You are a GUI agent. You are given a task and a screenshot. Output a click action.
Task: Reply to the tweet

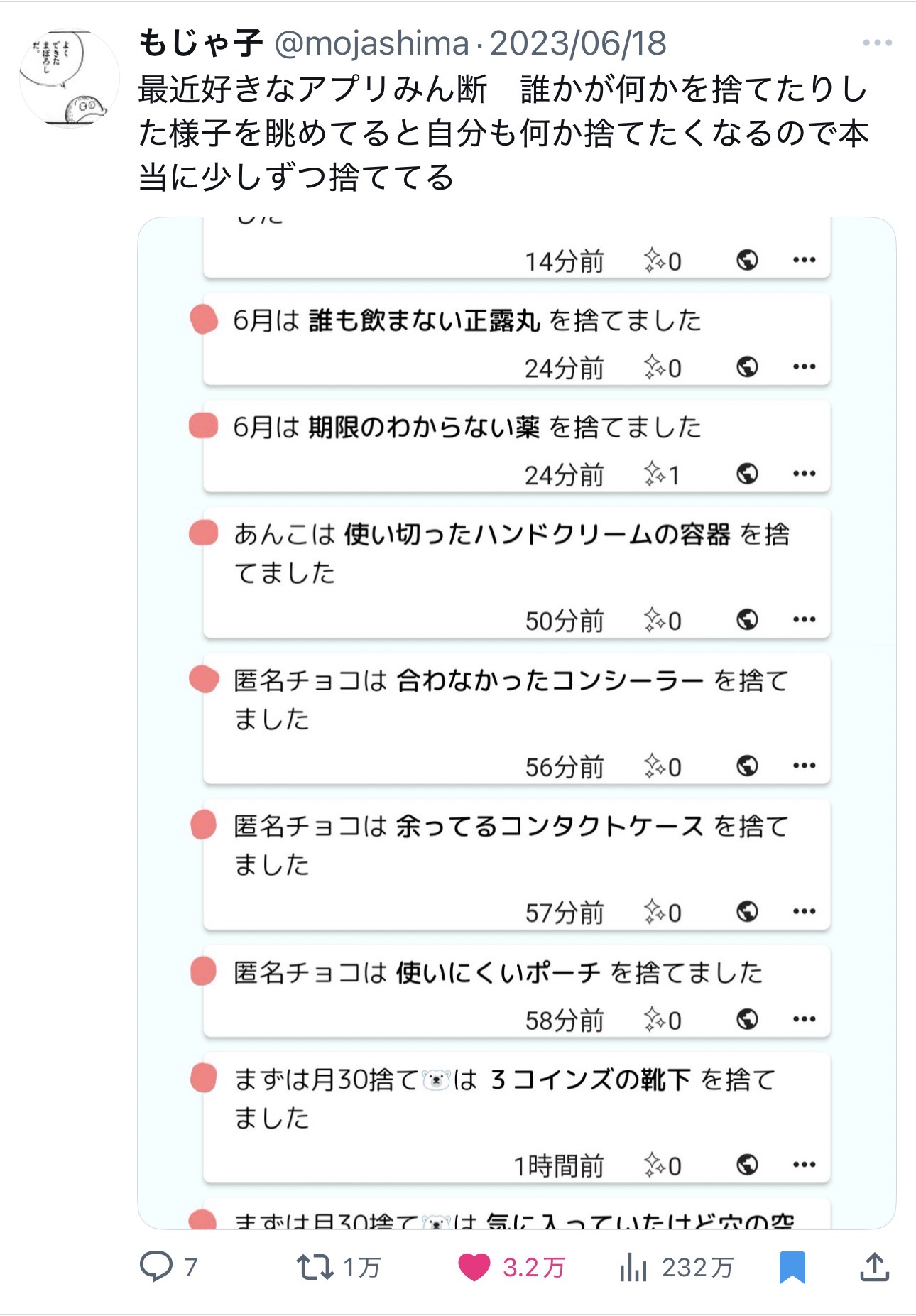[x=157, y=1266]
